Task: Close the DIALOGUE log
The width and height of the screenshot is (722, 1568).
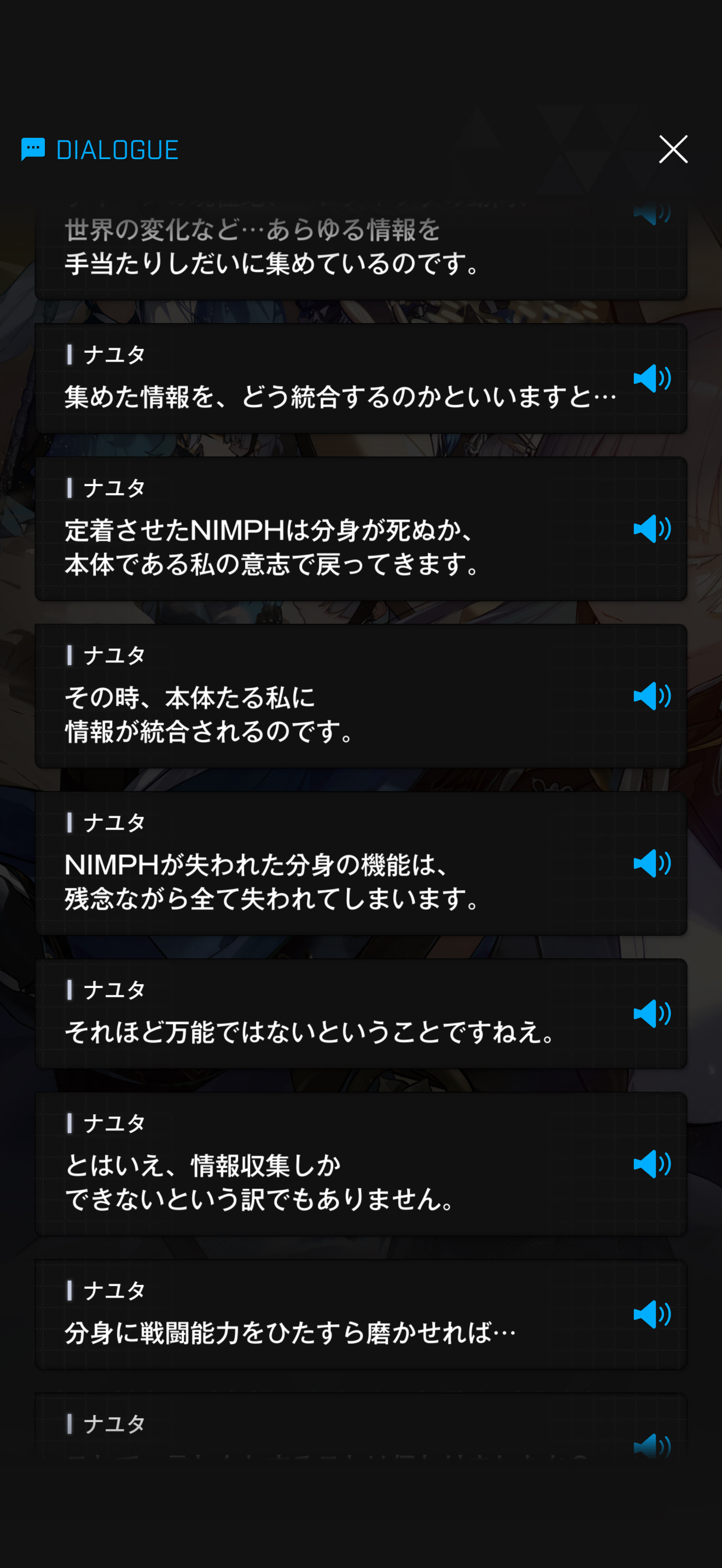Action: click(673, 149)
